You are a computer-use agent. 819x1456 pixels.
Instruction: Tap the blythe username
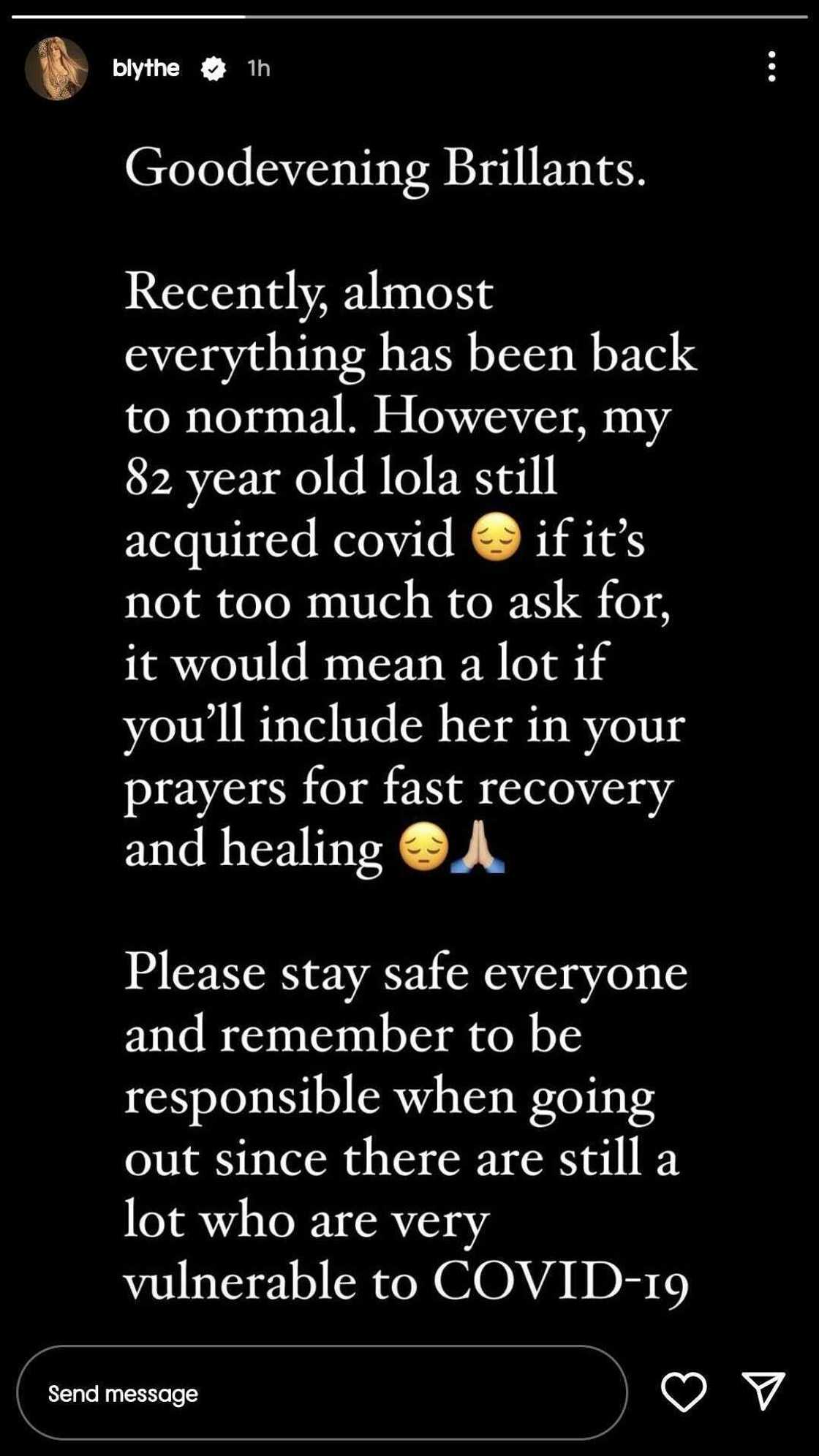point(146,68)
